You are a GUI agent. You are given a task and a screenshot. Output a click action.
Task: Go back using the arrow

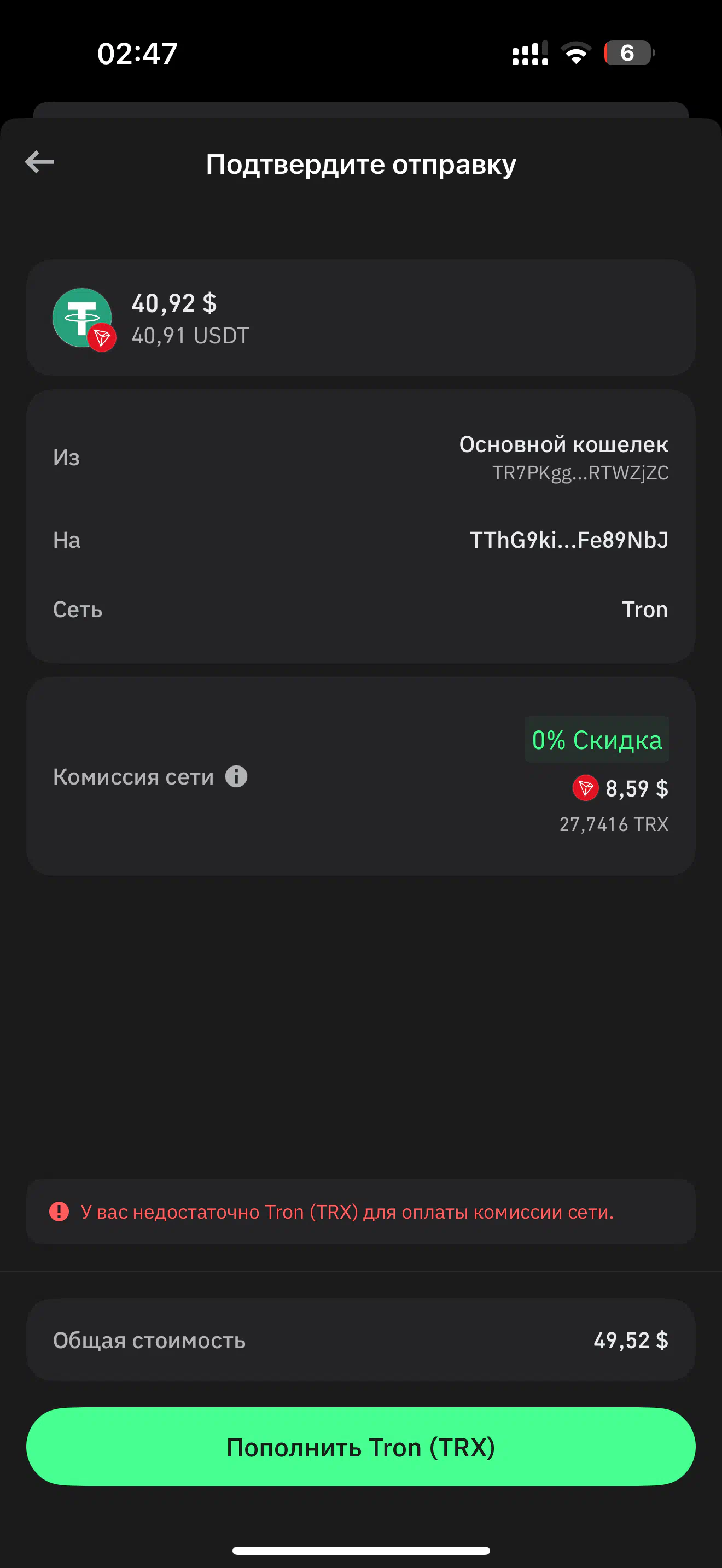point(39,162)
